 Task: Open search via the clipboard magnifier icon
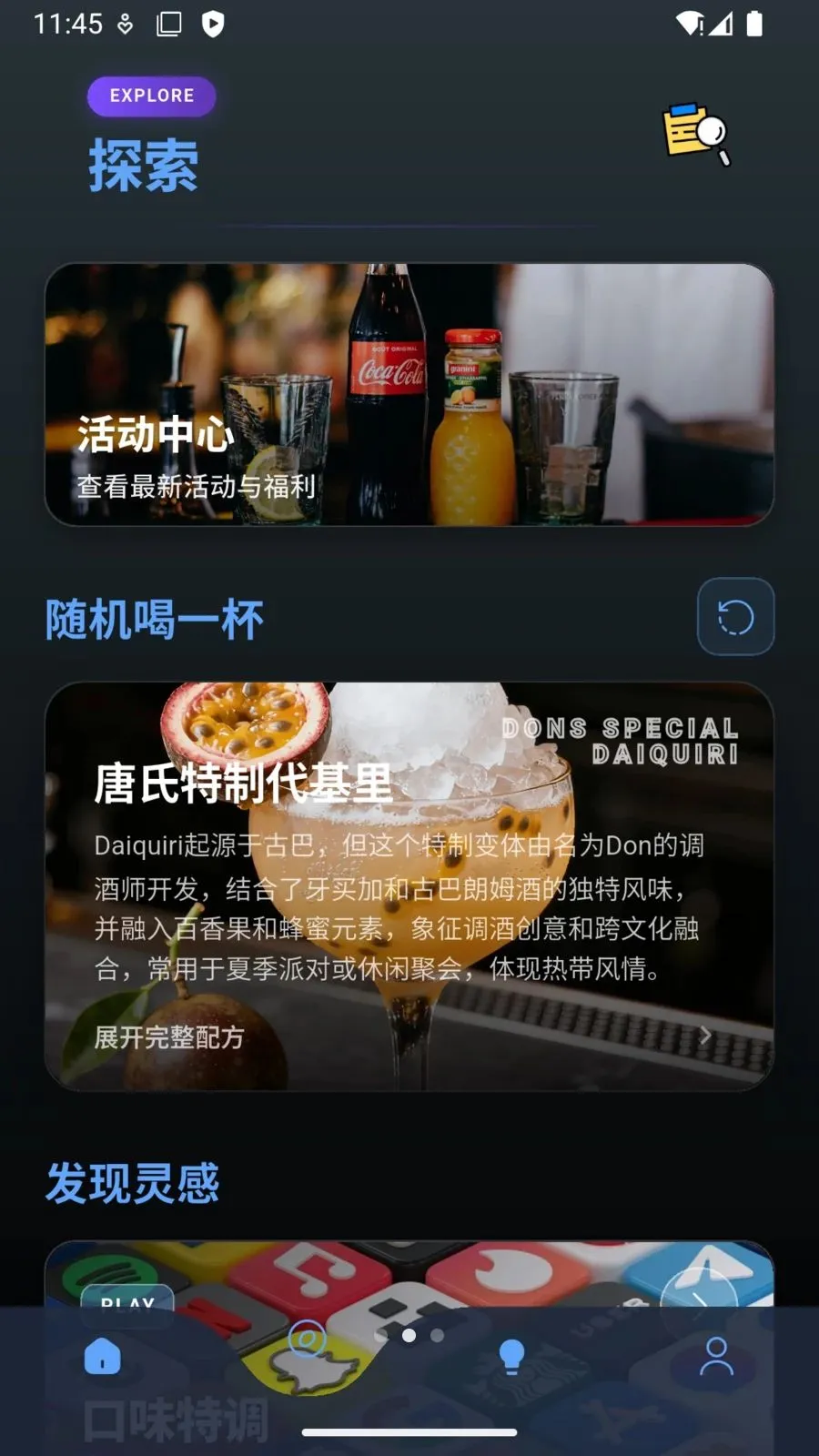tap(697, 135)
